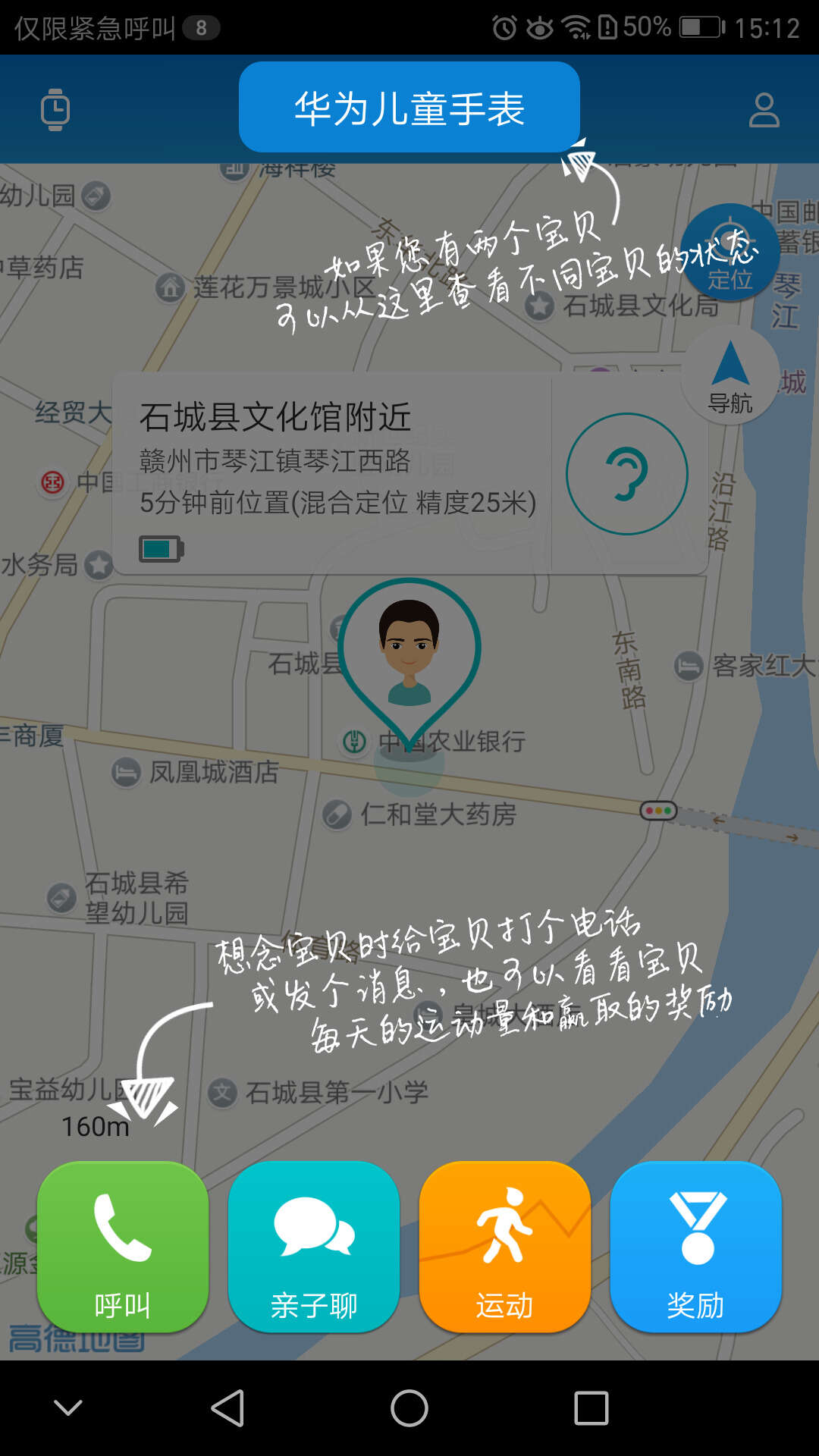Open the watch icon in the top bar
The image size is (819, 1456).
[x=55, y=109]
